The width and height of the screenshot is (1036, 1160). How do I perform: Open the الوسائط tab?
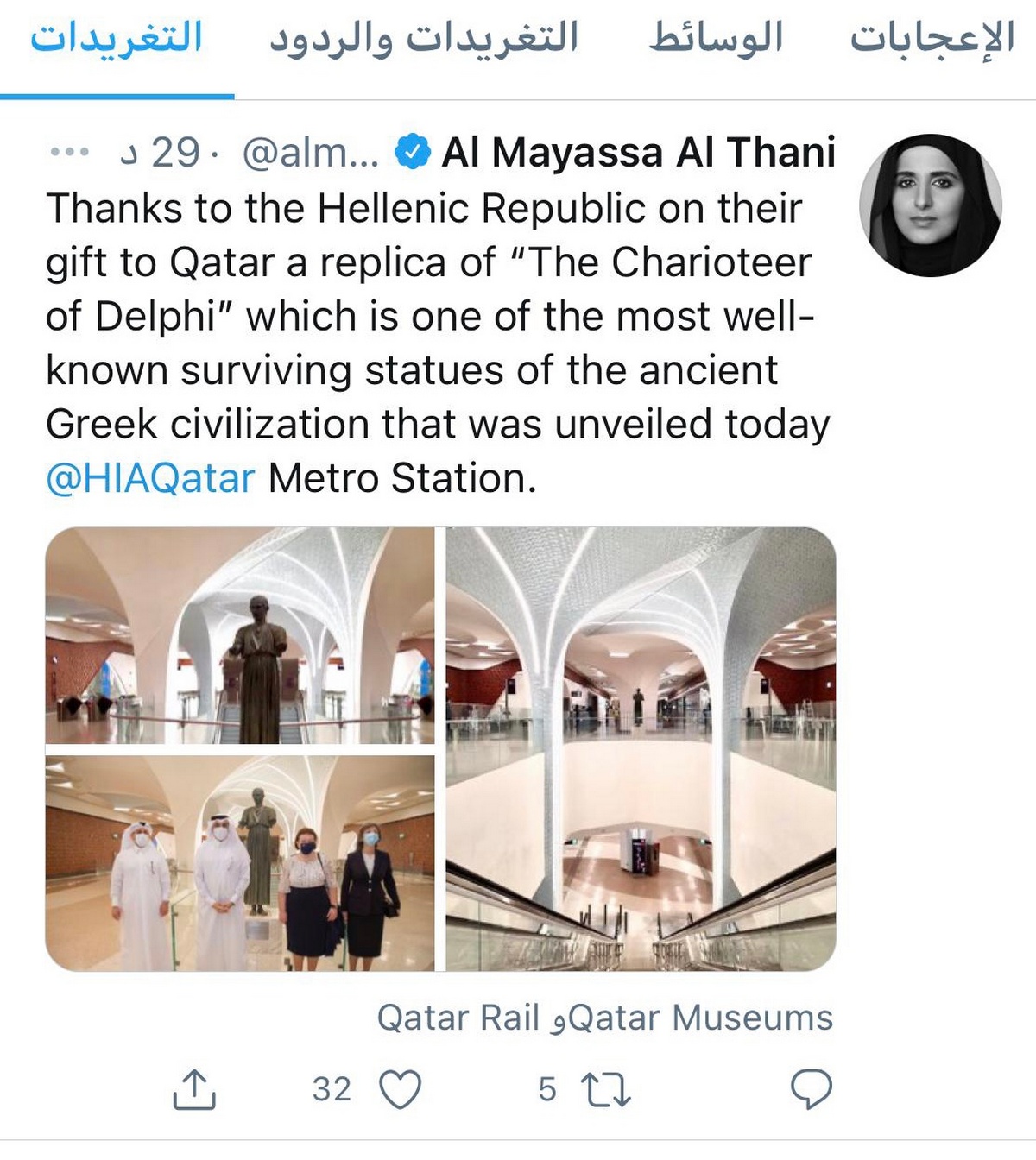click(x=716, y=39)
